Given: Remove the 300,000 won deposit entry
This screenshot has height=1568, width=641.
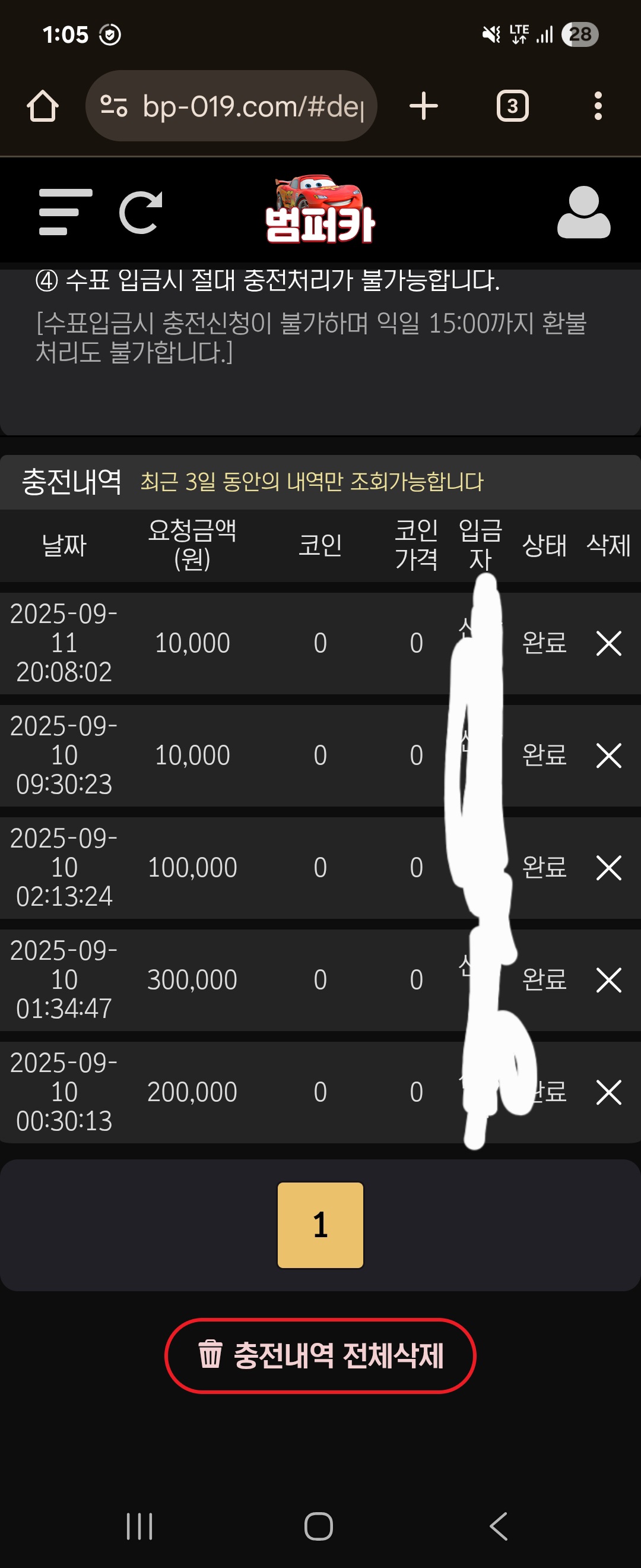Looking at the screenshot, I should (608, 980).
